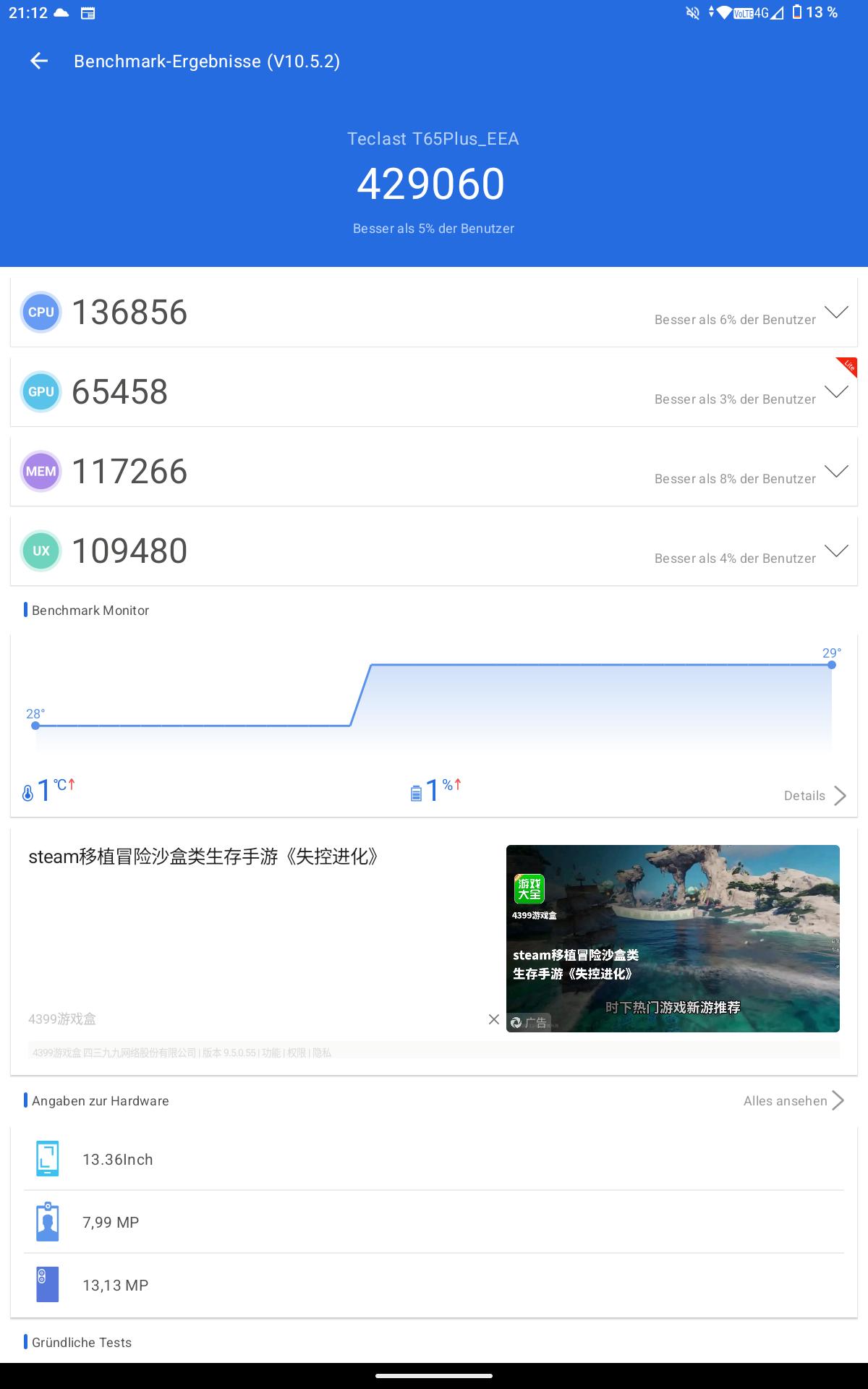Open the steam game ad image
Image resolution: width=868 pixels, height=1389 pixels.
click(x=673, y=938)
